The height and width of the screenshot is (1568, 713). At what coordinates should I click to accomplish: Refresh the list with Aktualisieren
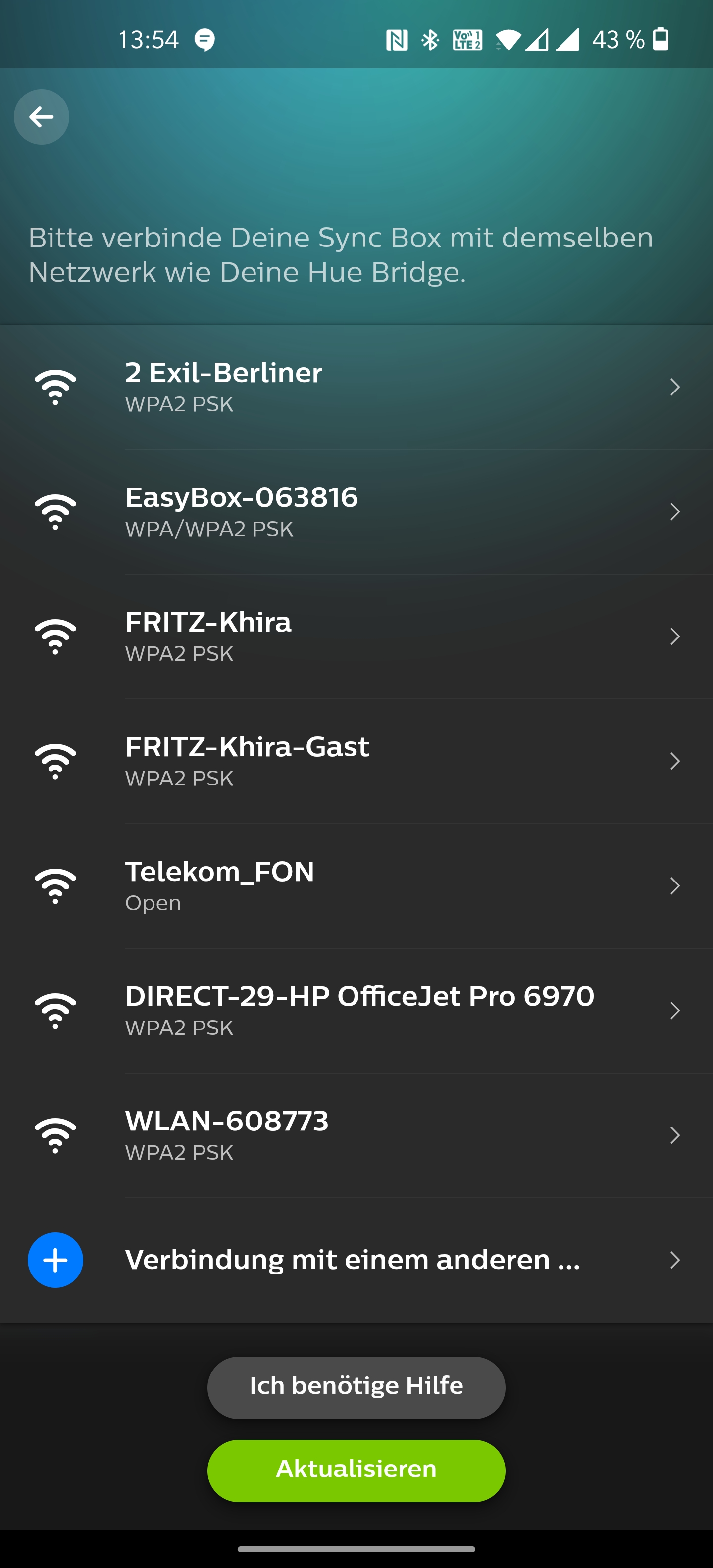tap(356, 1470)
